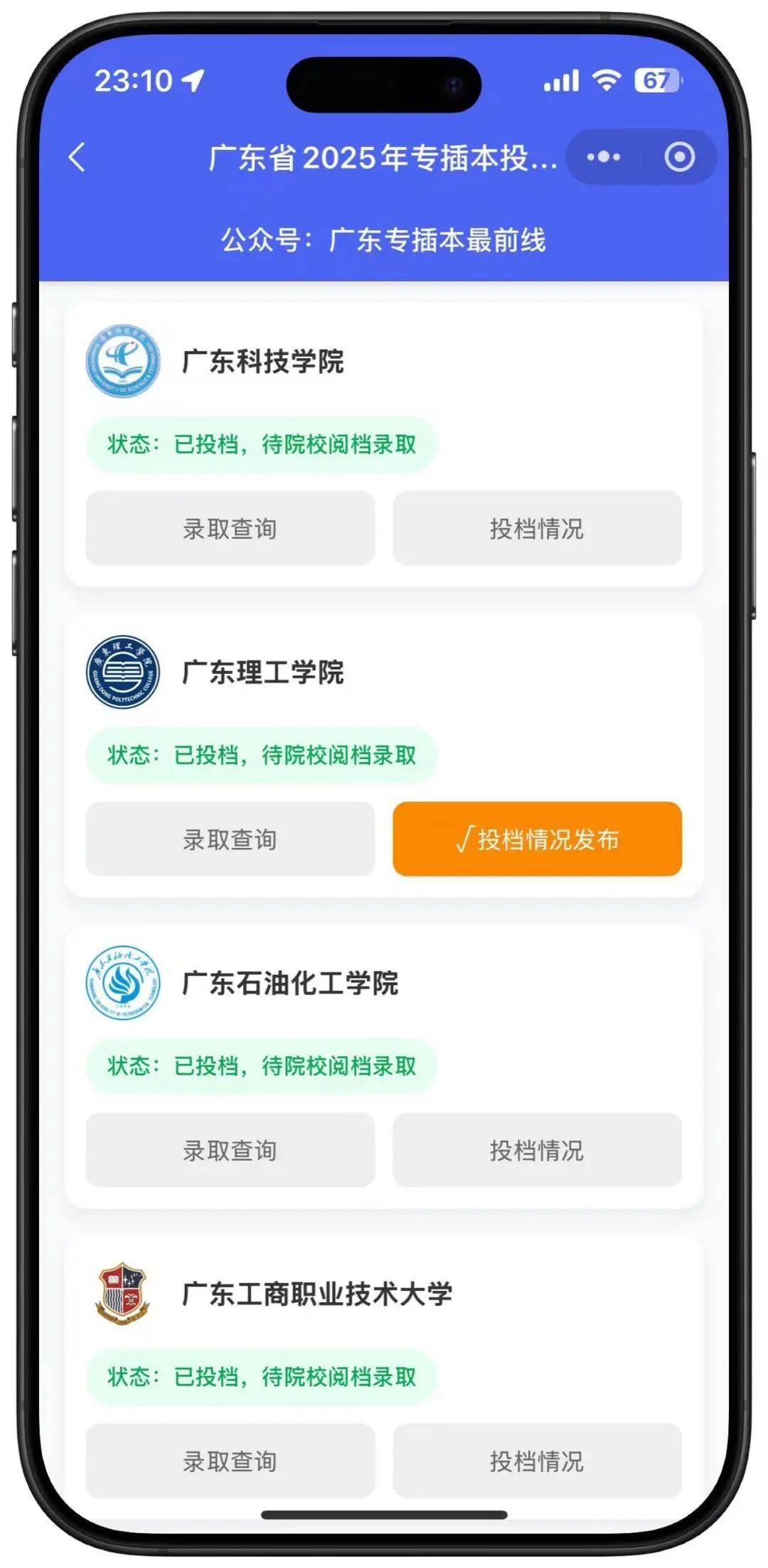Go back using the top-left arrow
Viewport: 768px width, 1568px height.
pyautogui.click(x=78, y=157)
